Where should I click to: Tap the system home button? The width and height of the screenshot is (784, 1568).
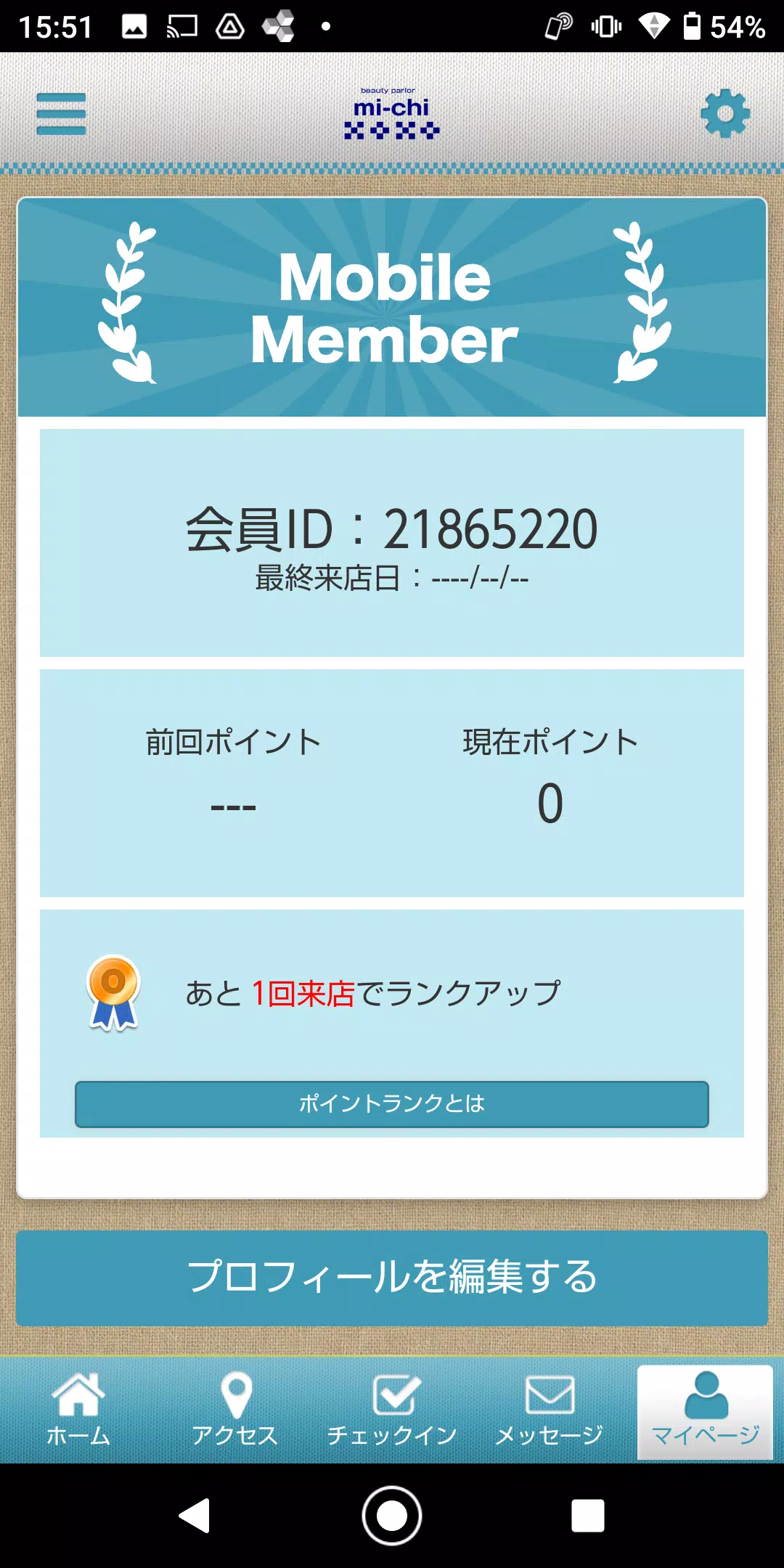392,1516
